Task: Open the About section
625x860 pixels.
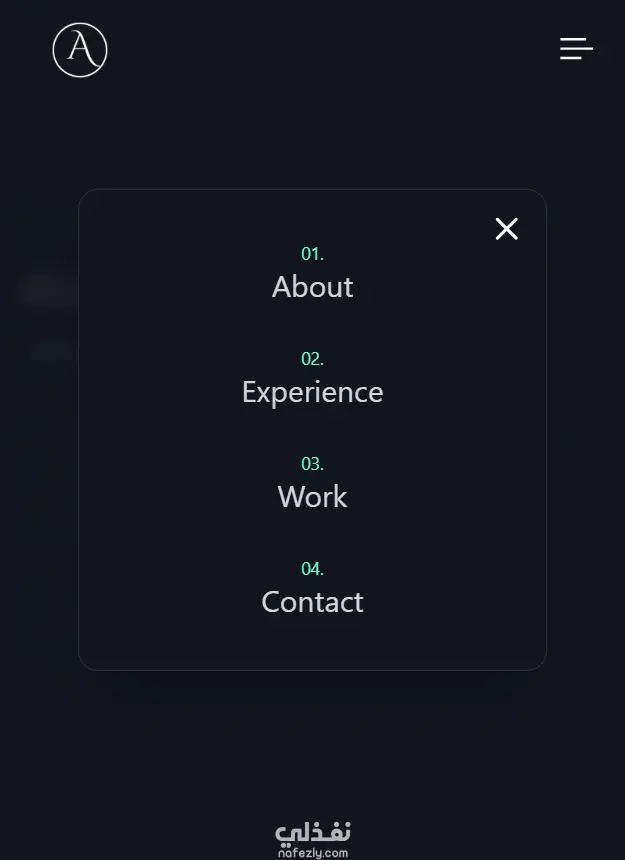Action: click(312, 286)
